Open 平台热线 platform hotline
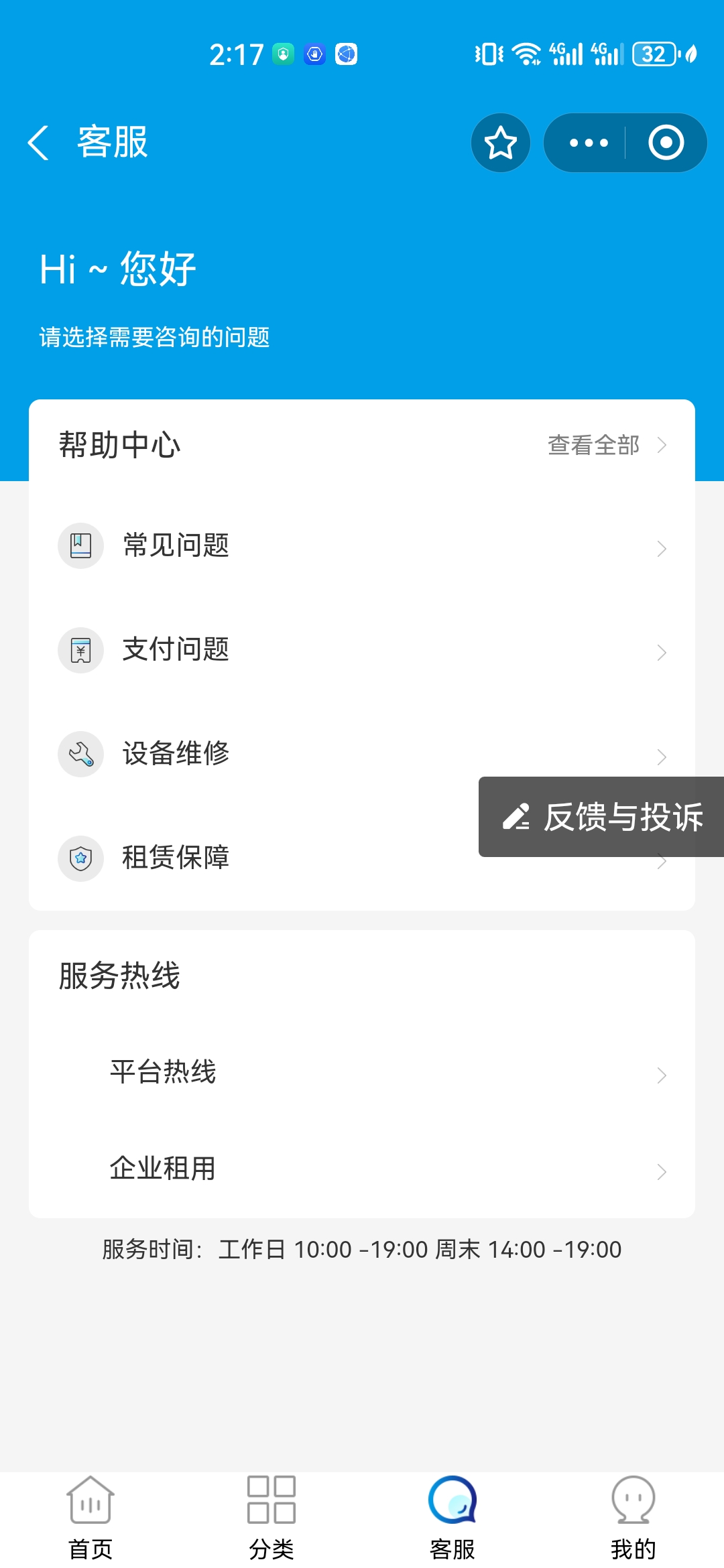This screenshot has width=724, height=1568. point(362,1072)
